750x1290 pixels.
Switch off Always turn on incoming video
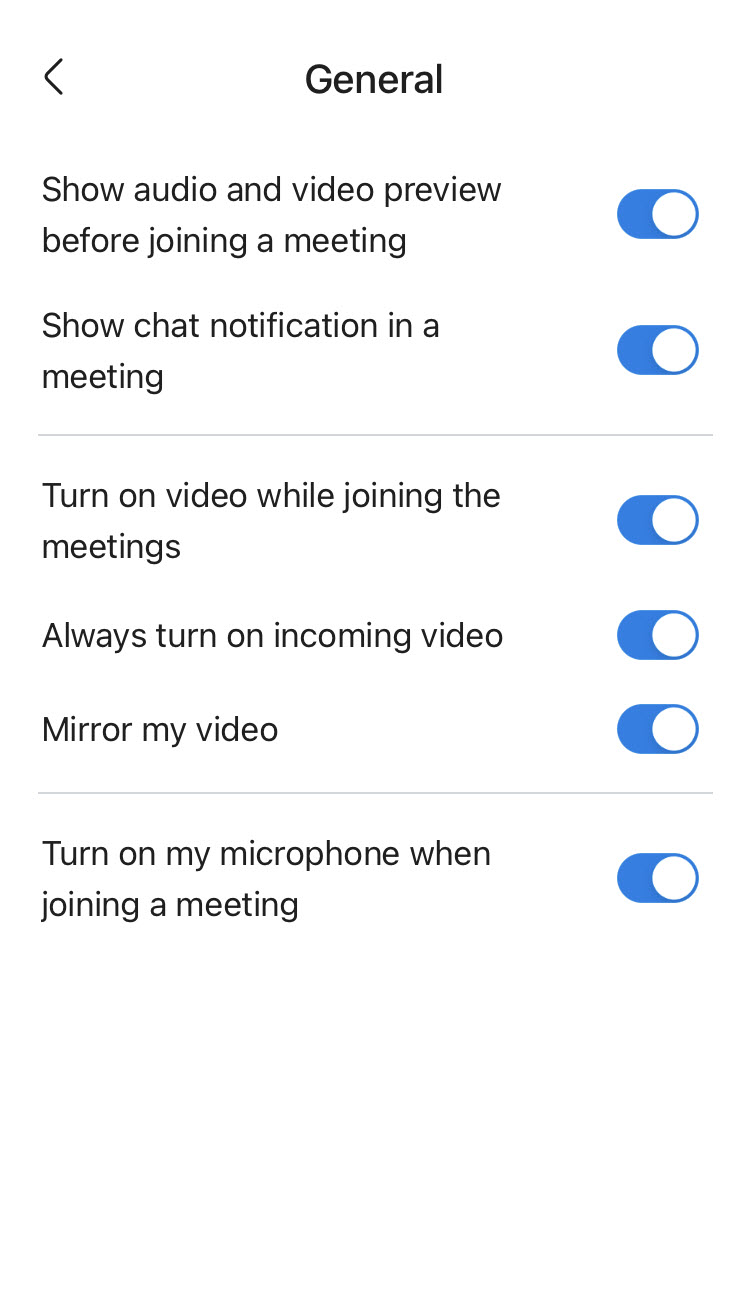657,635
